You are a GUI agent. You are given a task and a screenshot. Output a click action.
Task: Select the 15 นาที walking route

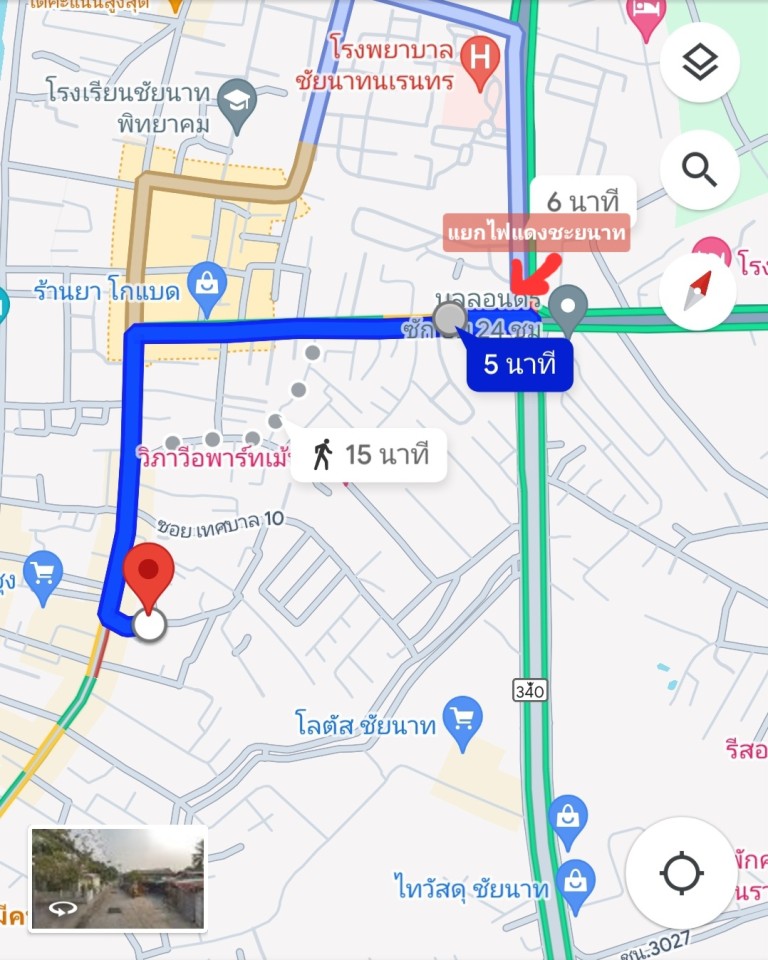click(x=369, y=455)
